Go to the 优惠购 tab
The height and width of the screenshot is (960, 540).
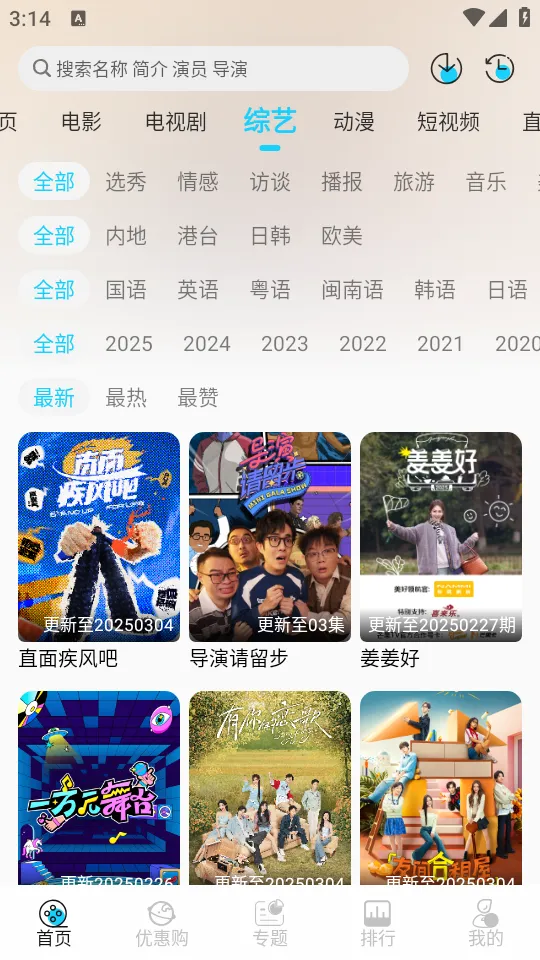coord(162,924)
